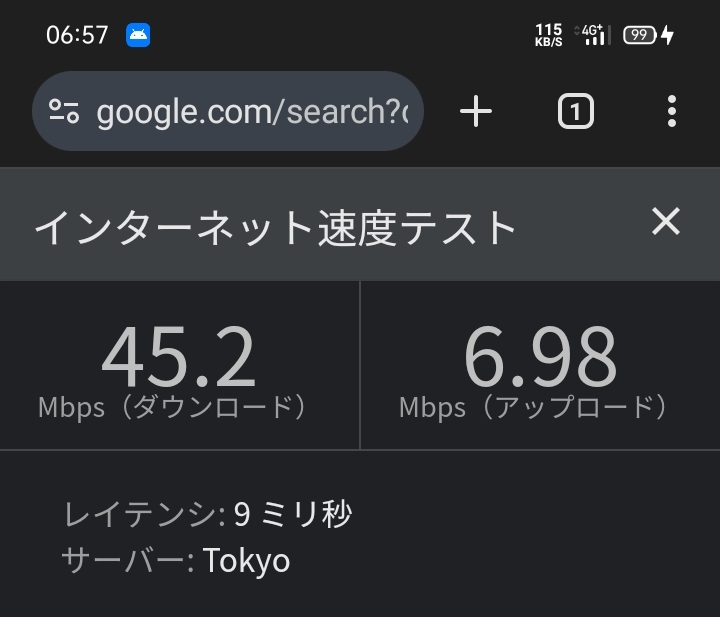Open site info icon in address bar
The image size is (720, 617).
[x=65, y=112]
